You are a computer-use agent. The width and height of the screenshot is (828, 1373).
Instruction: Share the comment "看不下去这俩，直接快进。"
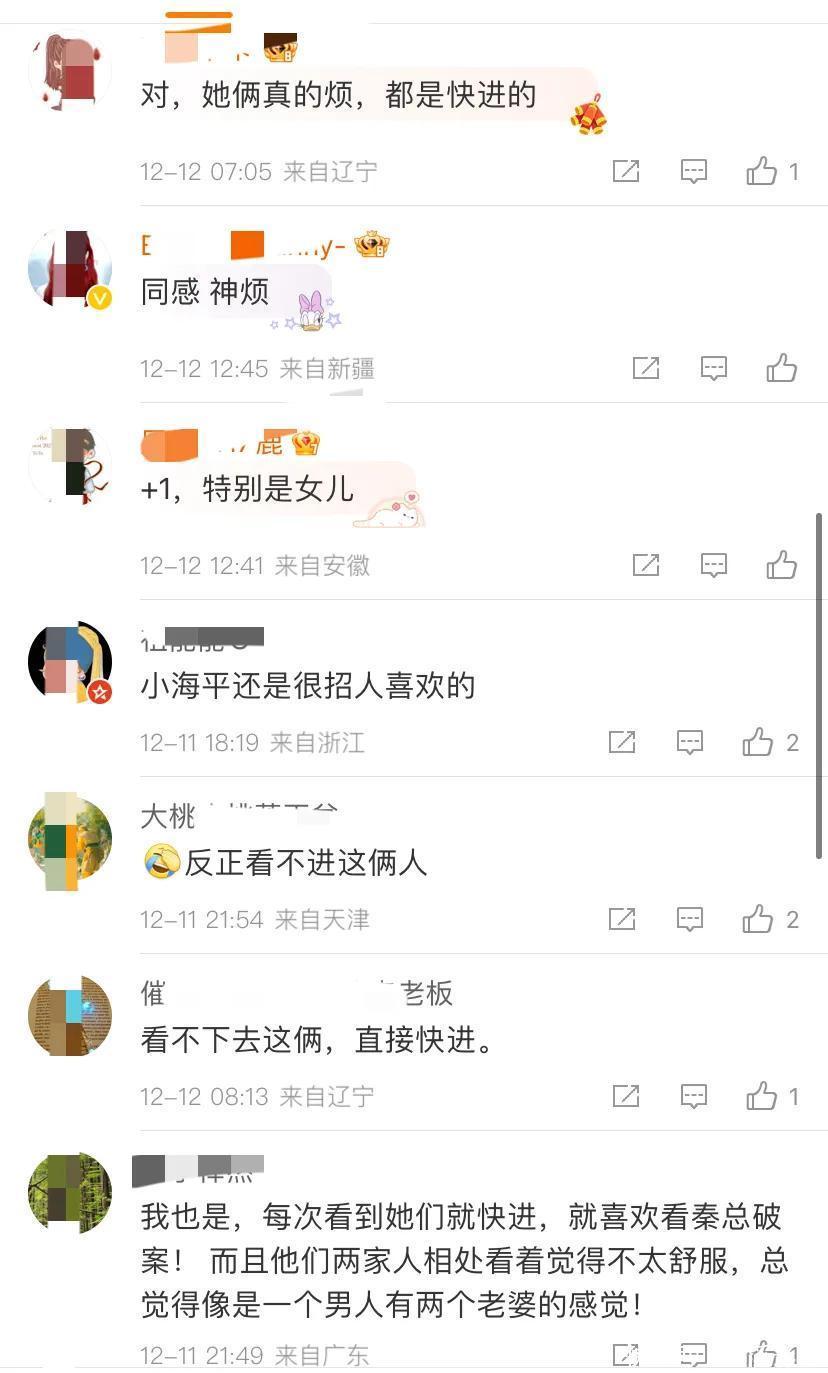pyautogui.click(x=626, y=1096)
